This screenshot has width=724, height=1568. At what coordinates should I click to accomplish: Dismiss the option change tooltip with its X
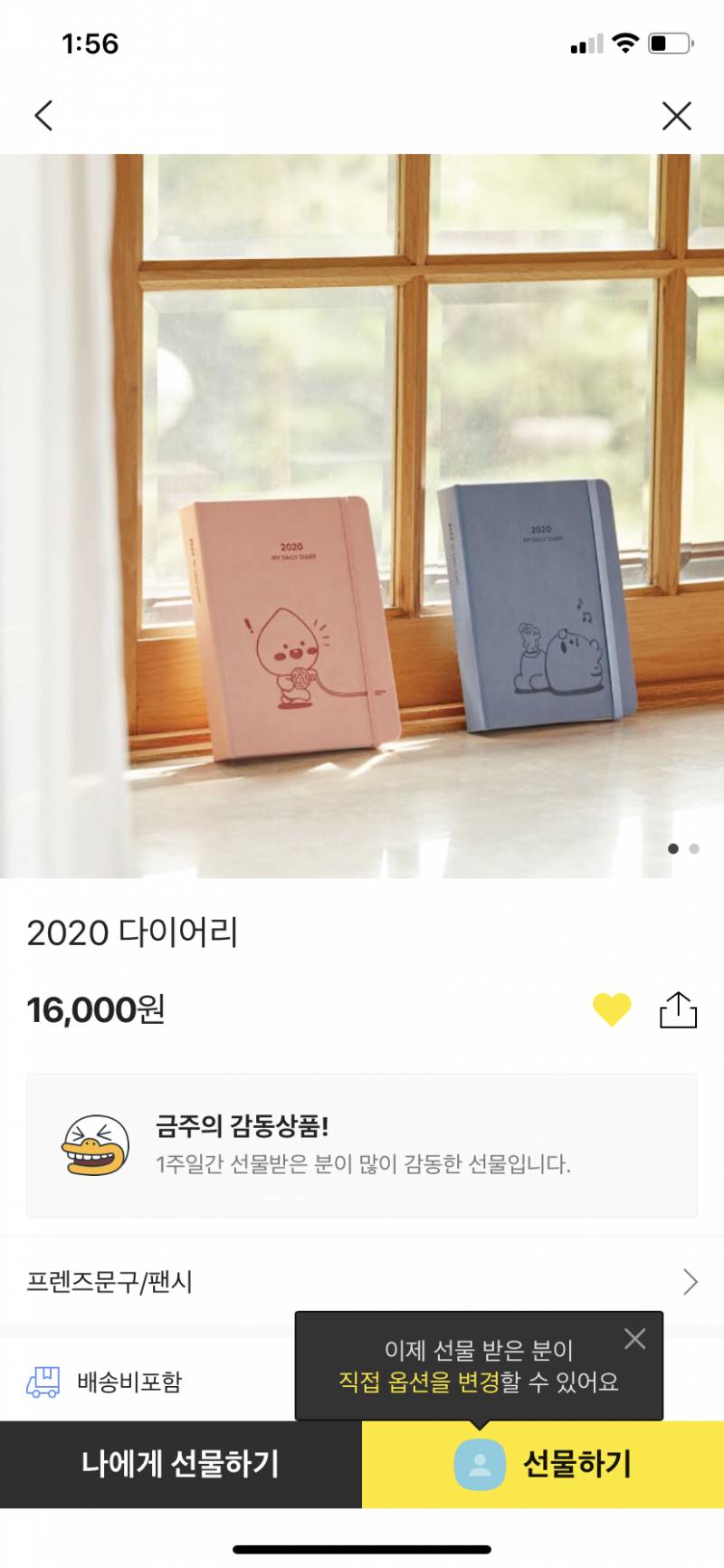point(636,1341)
